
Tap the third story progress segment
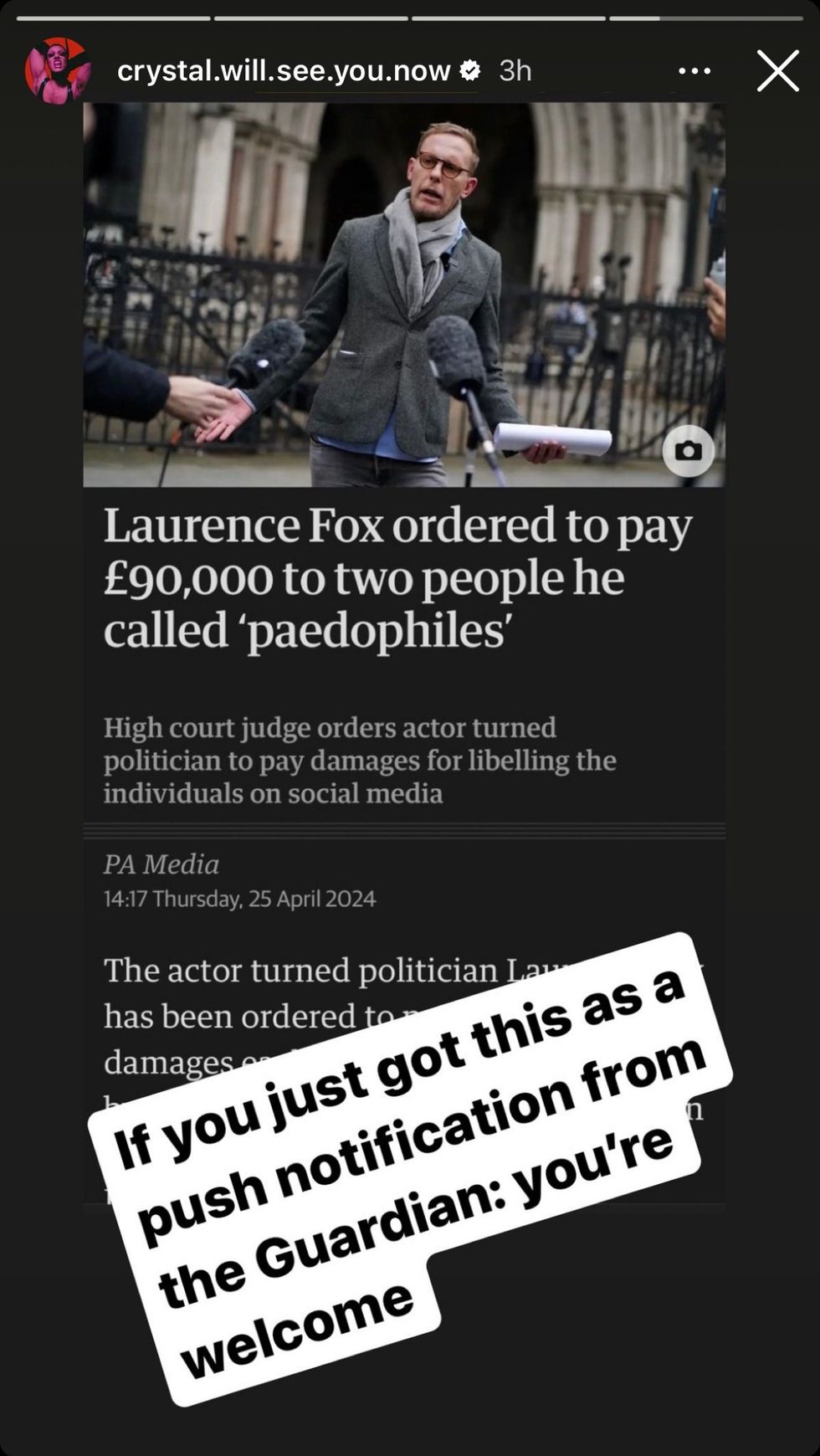508,13
